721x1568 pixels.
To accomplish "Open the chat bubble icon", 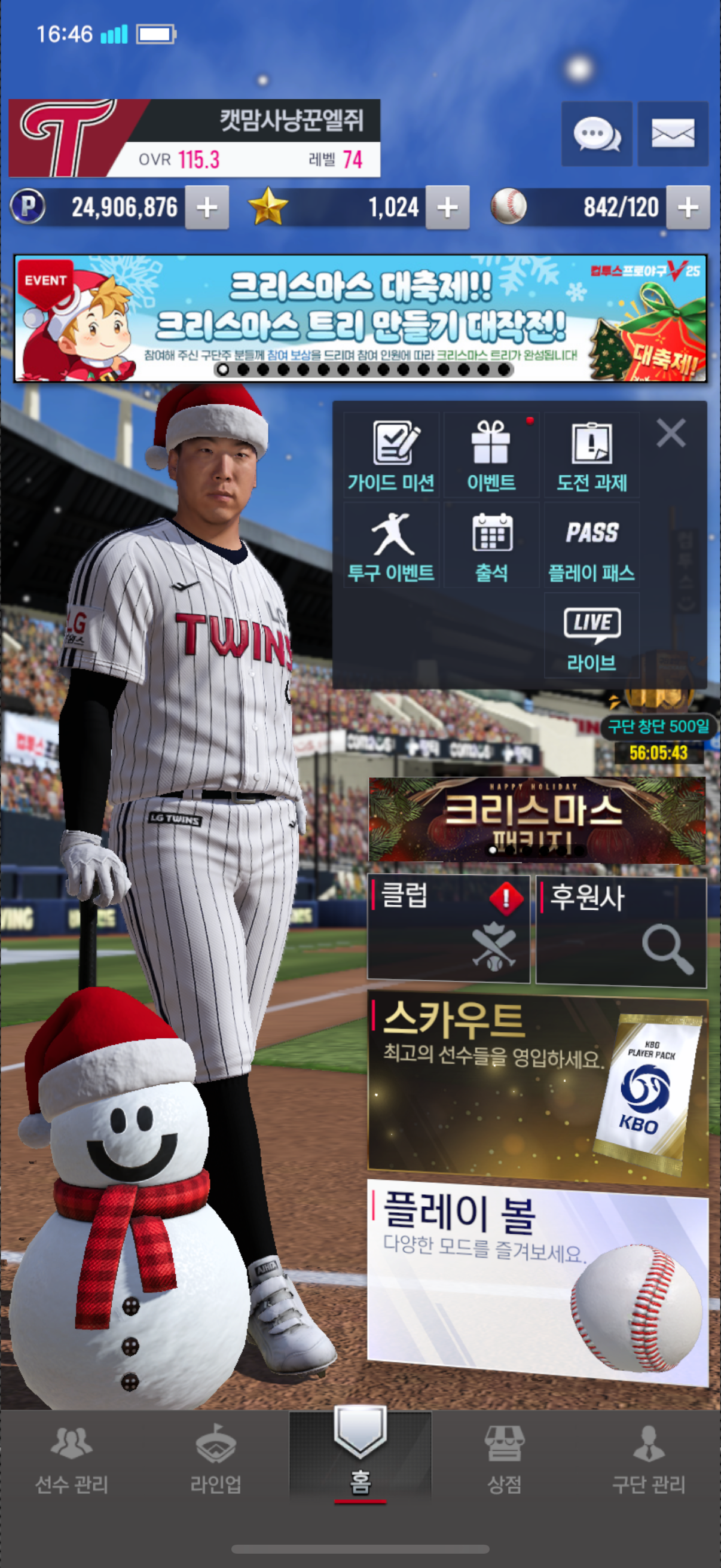I will [596, 133].
